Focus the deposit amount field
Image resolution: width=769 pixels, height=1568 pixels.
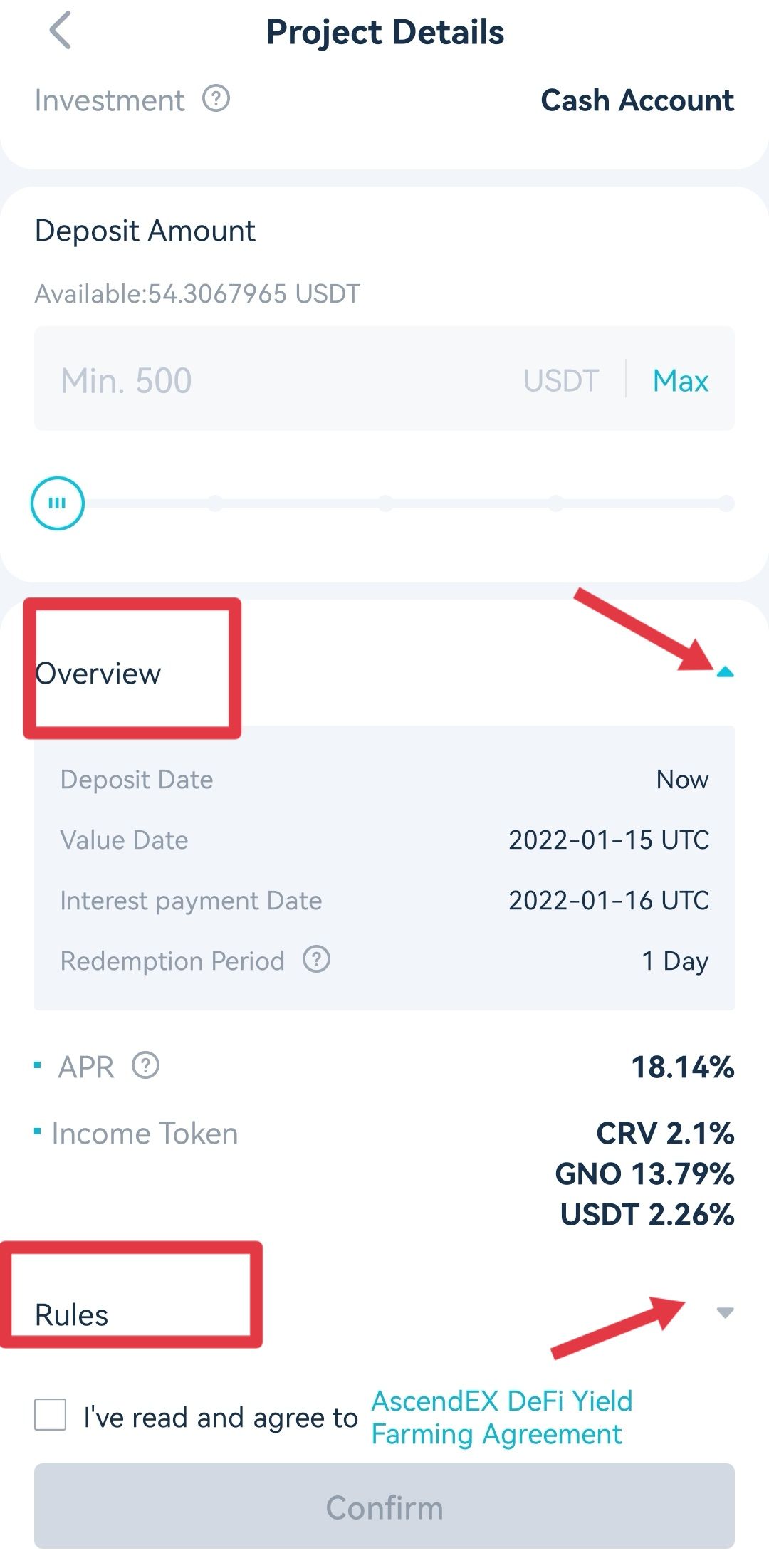pyautogui.click(x=285, y=380)
